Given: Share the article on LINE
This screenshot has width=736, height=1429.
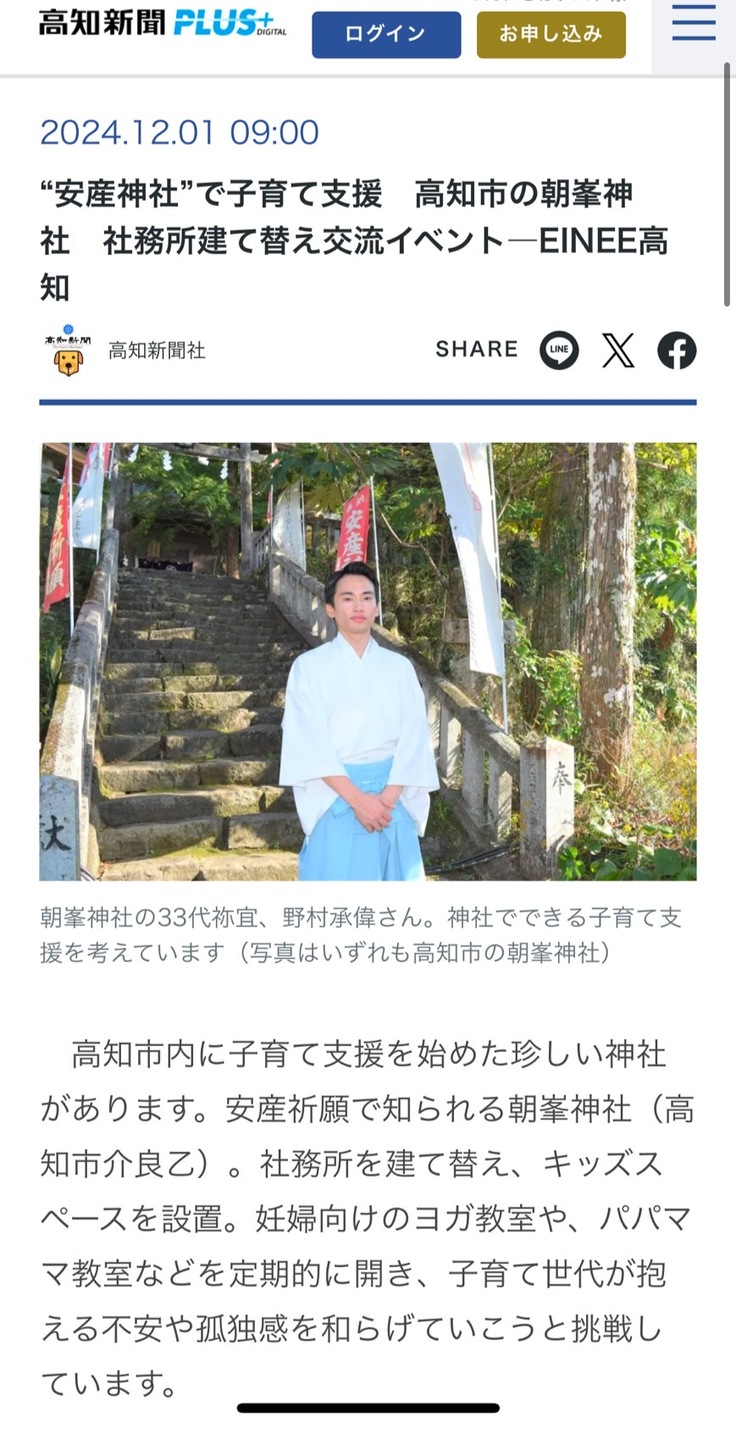Looking at the screenshot, I should [559, 350].
